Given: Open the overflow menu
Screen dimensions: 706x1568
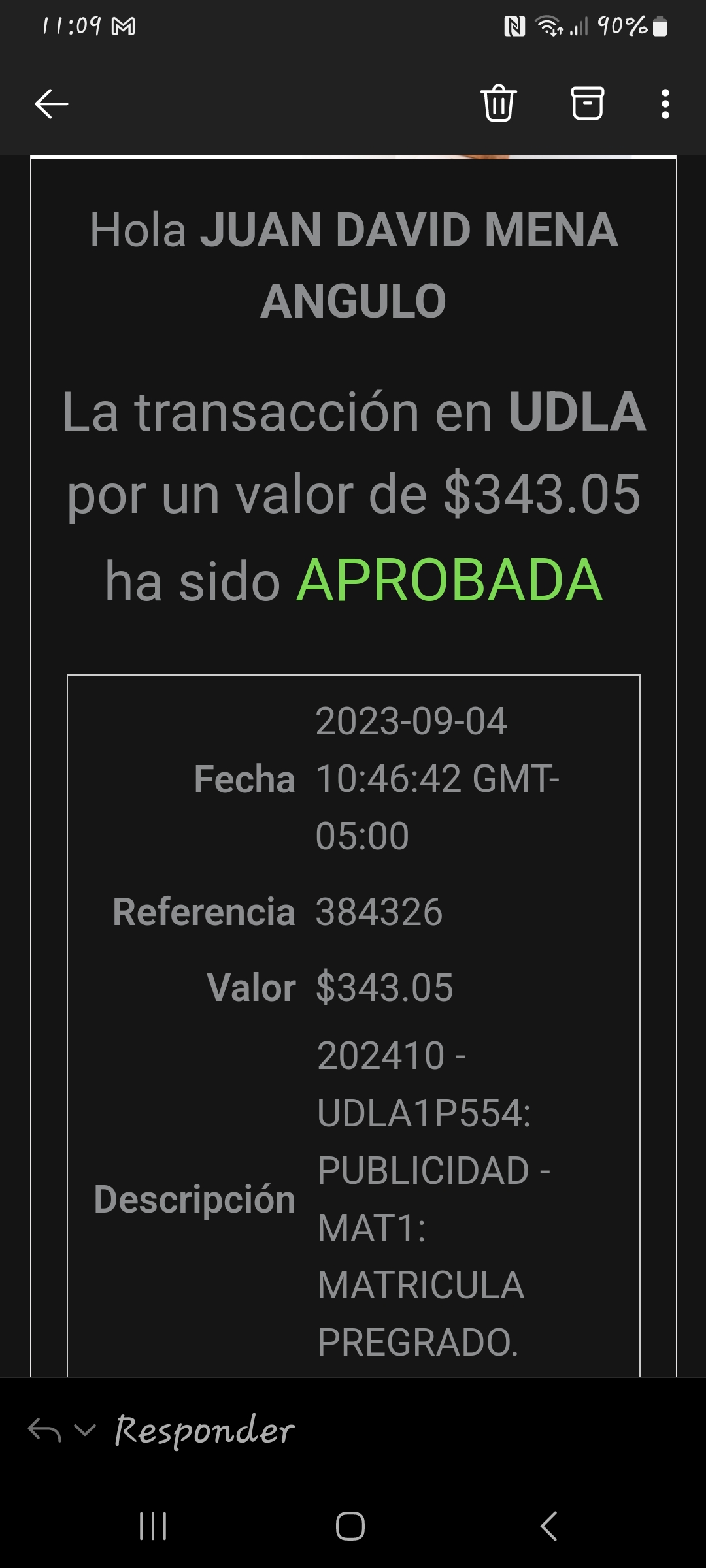Looking at the screenshot, I should click(x=665, y=104).
